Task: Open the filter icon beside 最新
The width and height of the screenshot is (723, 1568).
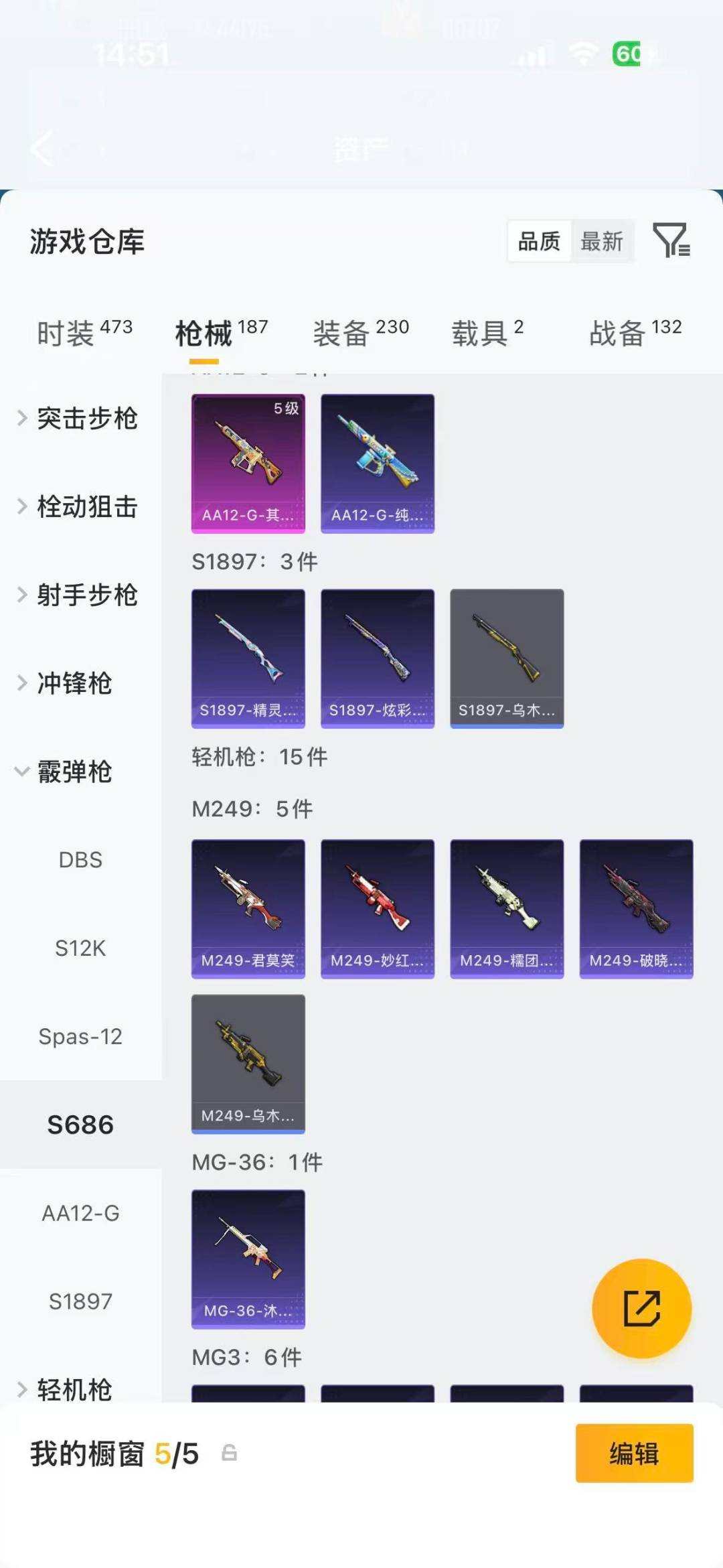Action: click(671, 240)
